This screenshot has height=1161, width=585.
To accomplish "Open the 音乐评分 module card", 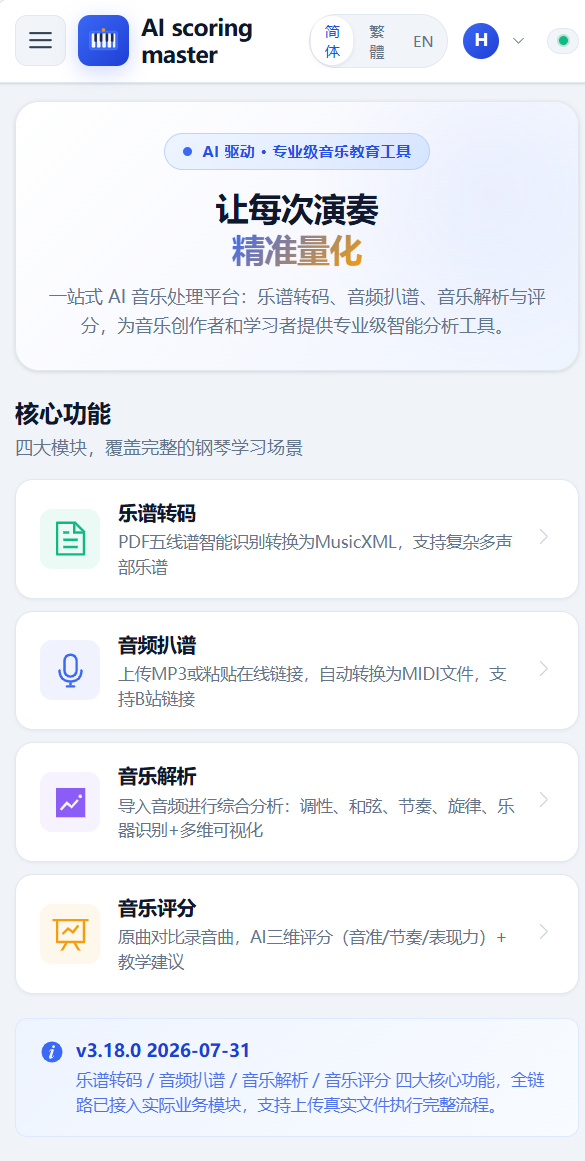I will [296, 934].
